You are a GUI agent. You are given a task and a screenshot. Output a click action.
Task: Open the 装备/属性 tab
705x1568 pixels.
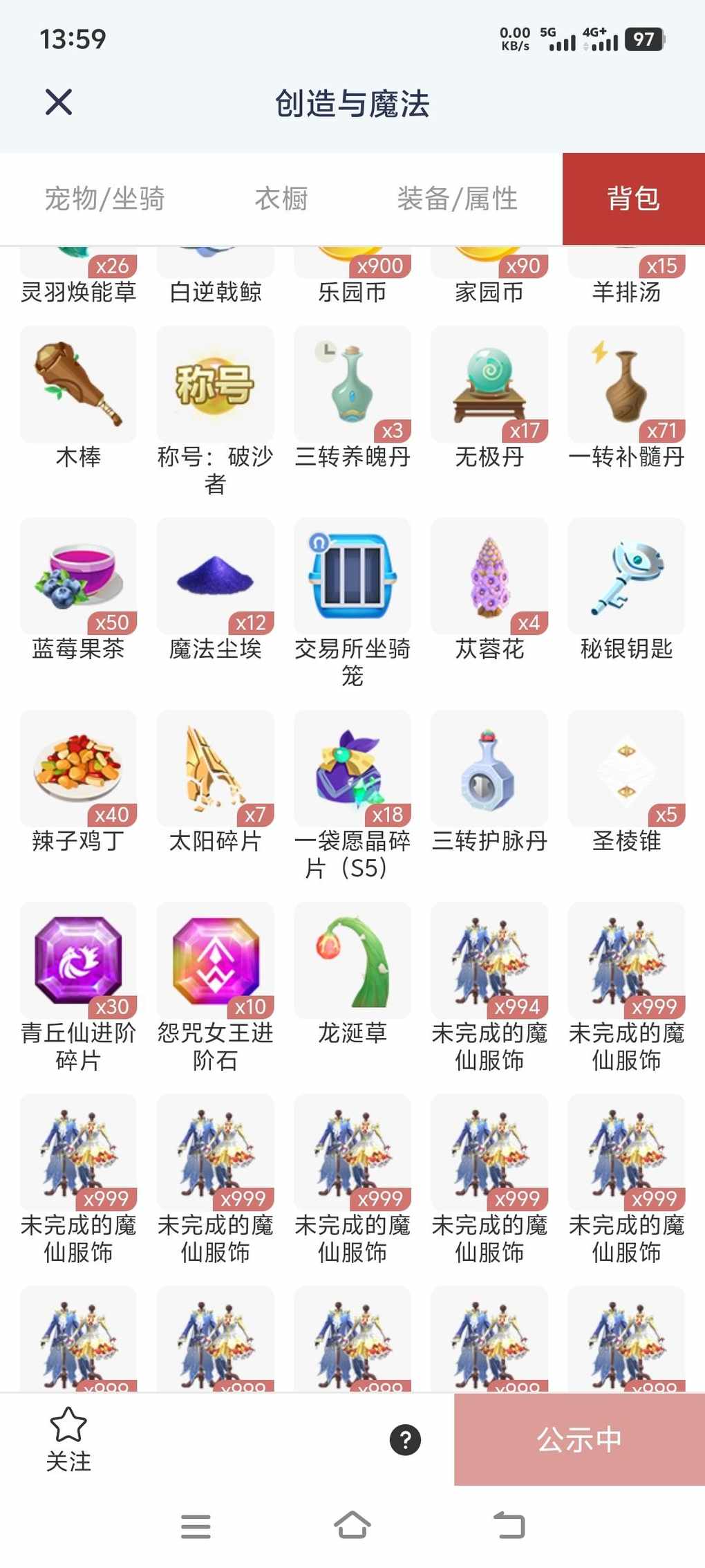point(457,199)
